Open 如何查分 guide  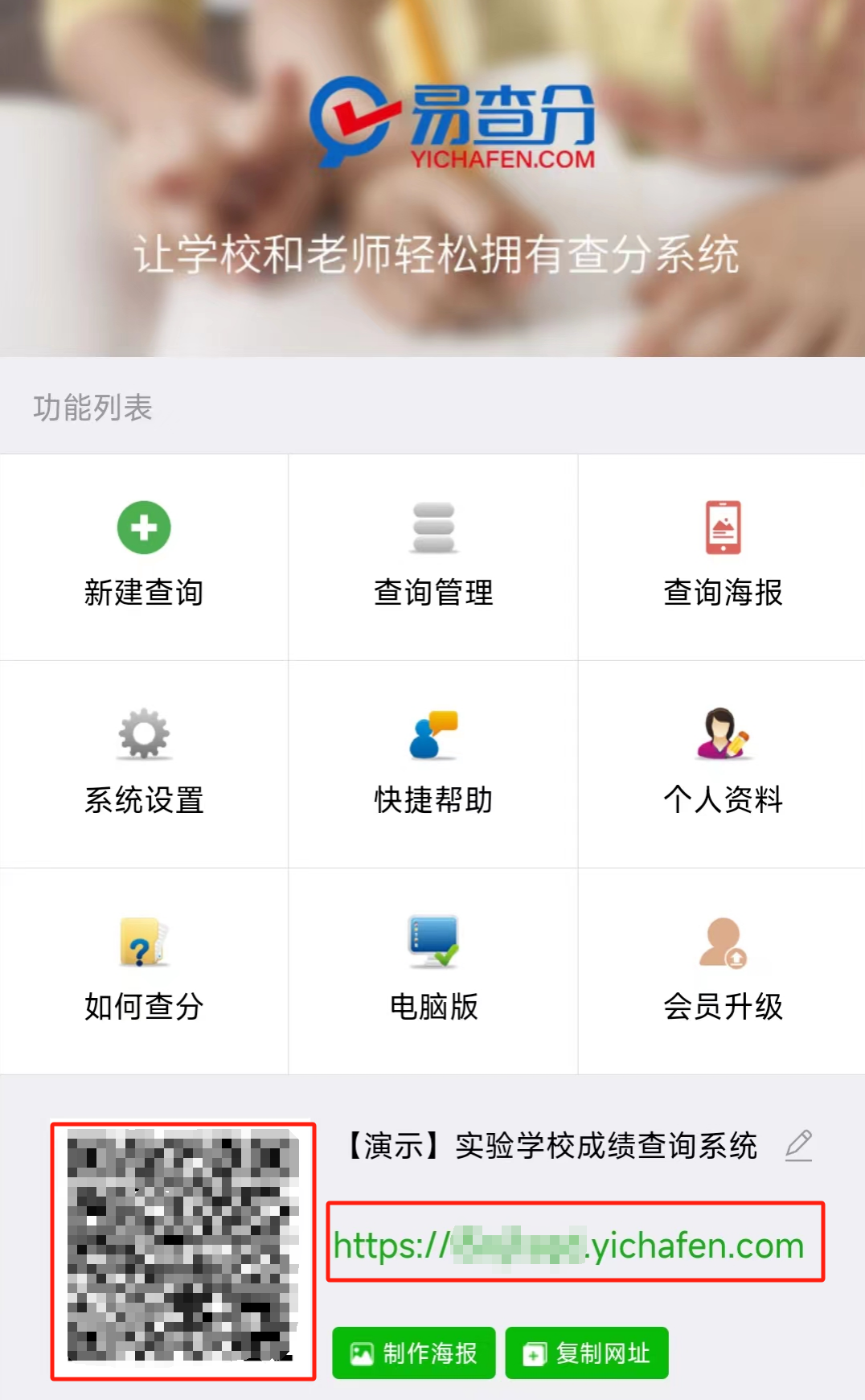144,970
